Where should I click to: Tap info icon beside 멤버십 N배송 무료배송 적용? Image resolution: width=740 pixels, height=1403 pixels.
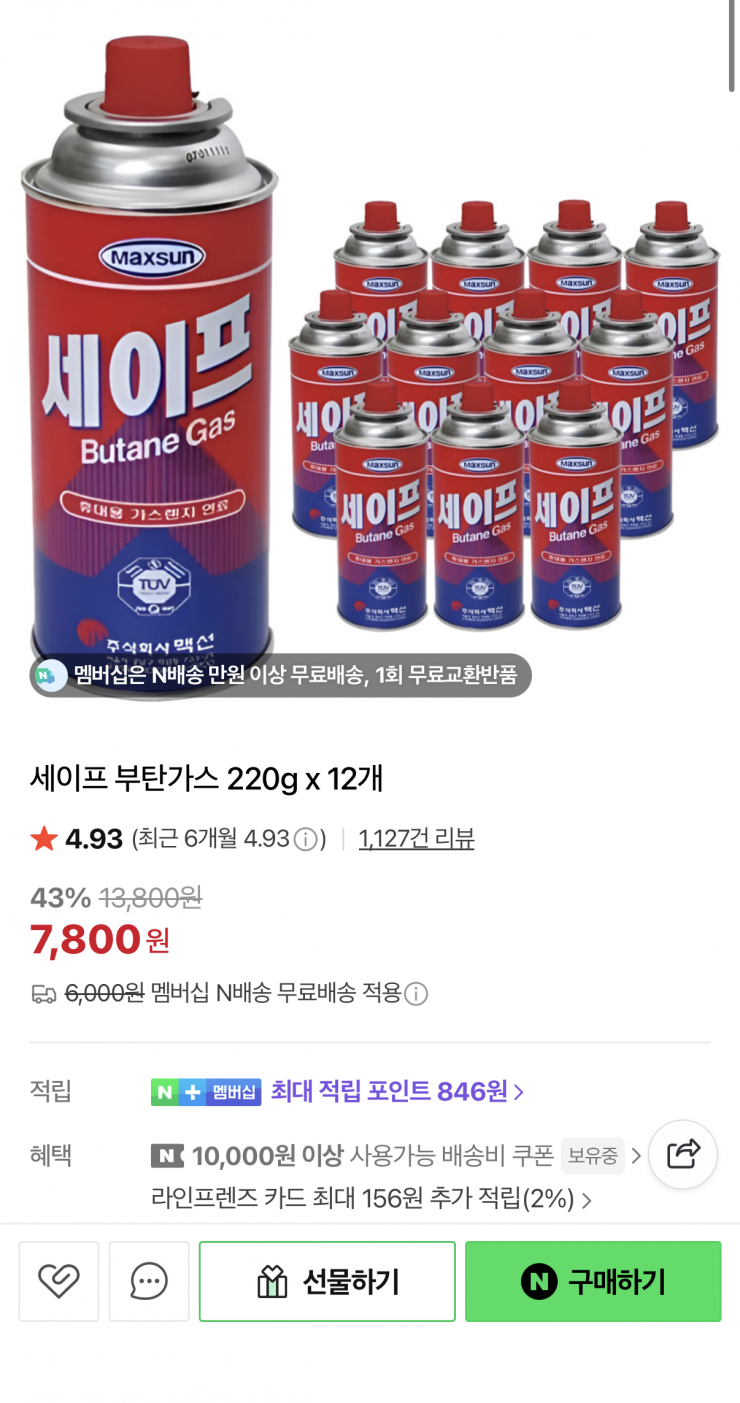416,994
